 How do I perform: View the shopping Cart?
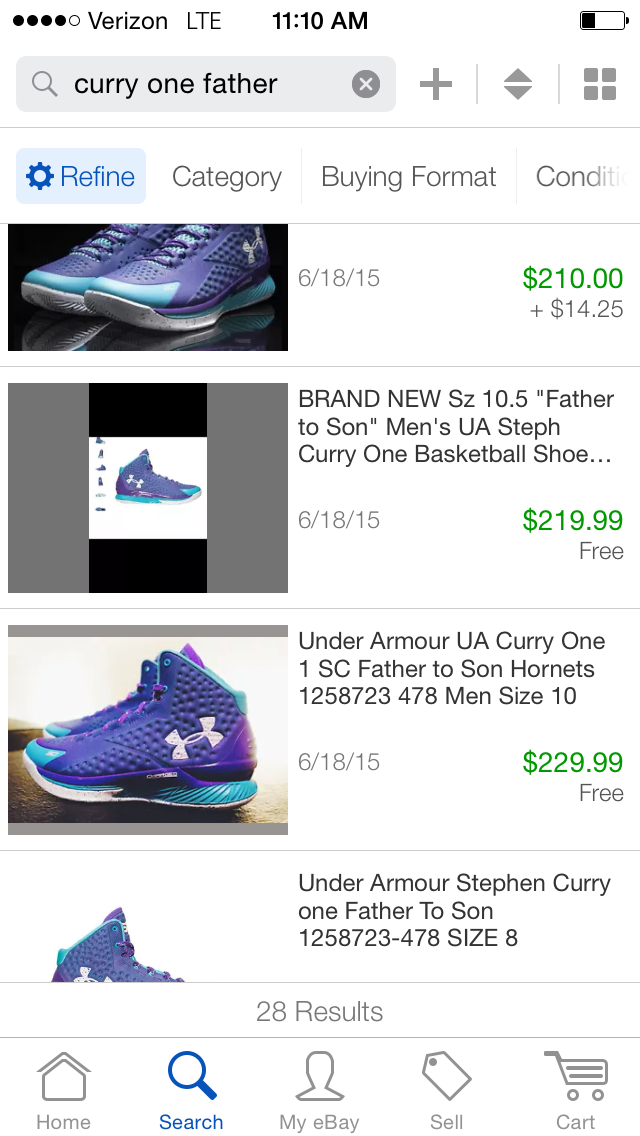tap(575, 1092)
